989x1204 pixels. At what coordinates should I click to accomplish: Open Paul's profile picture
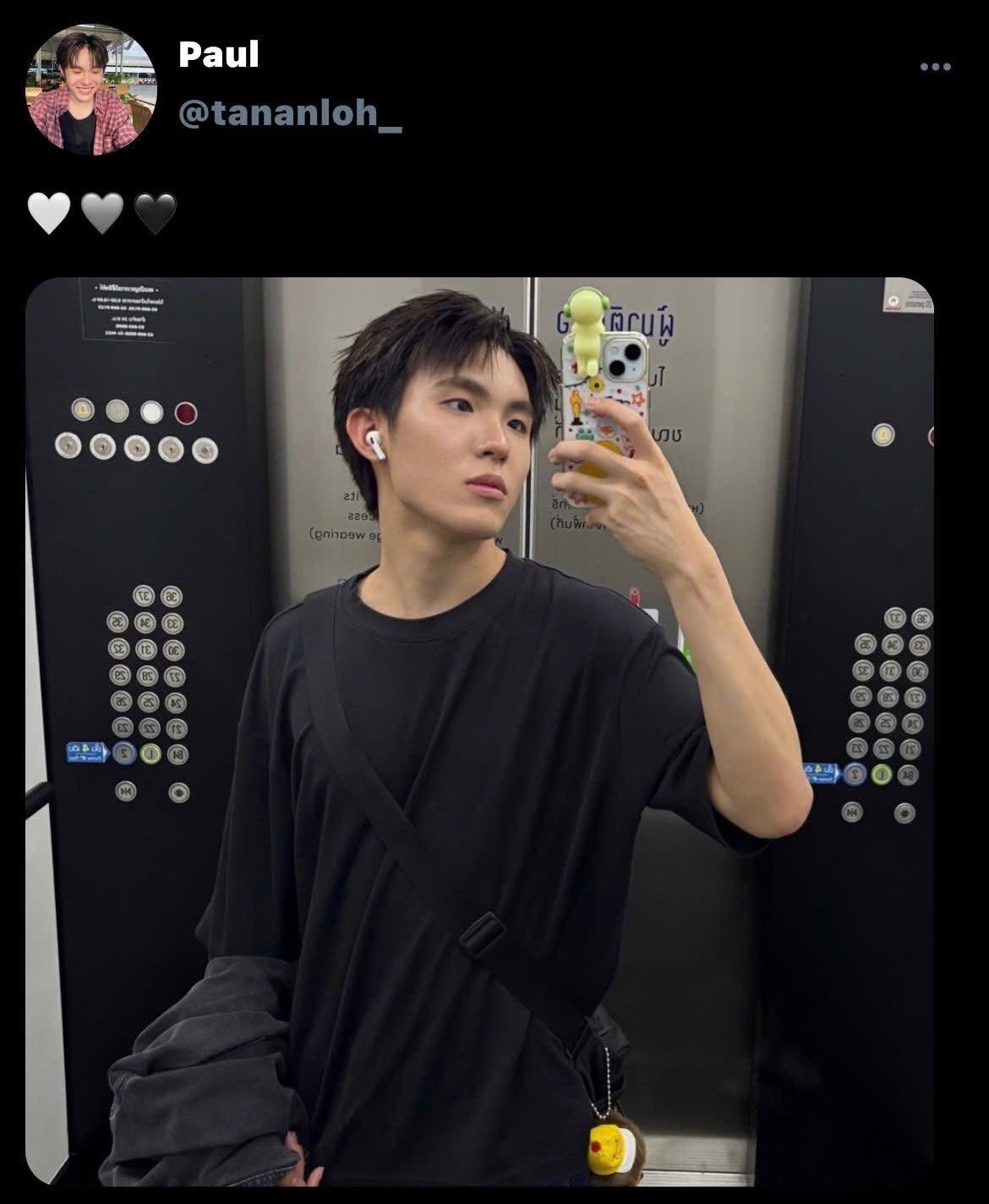coord(92,90)
